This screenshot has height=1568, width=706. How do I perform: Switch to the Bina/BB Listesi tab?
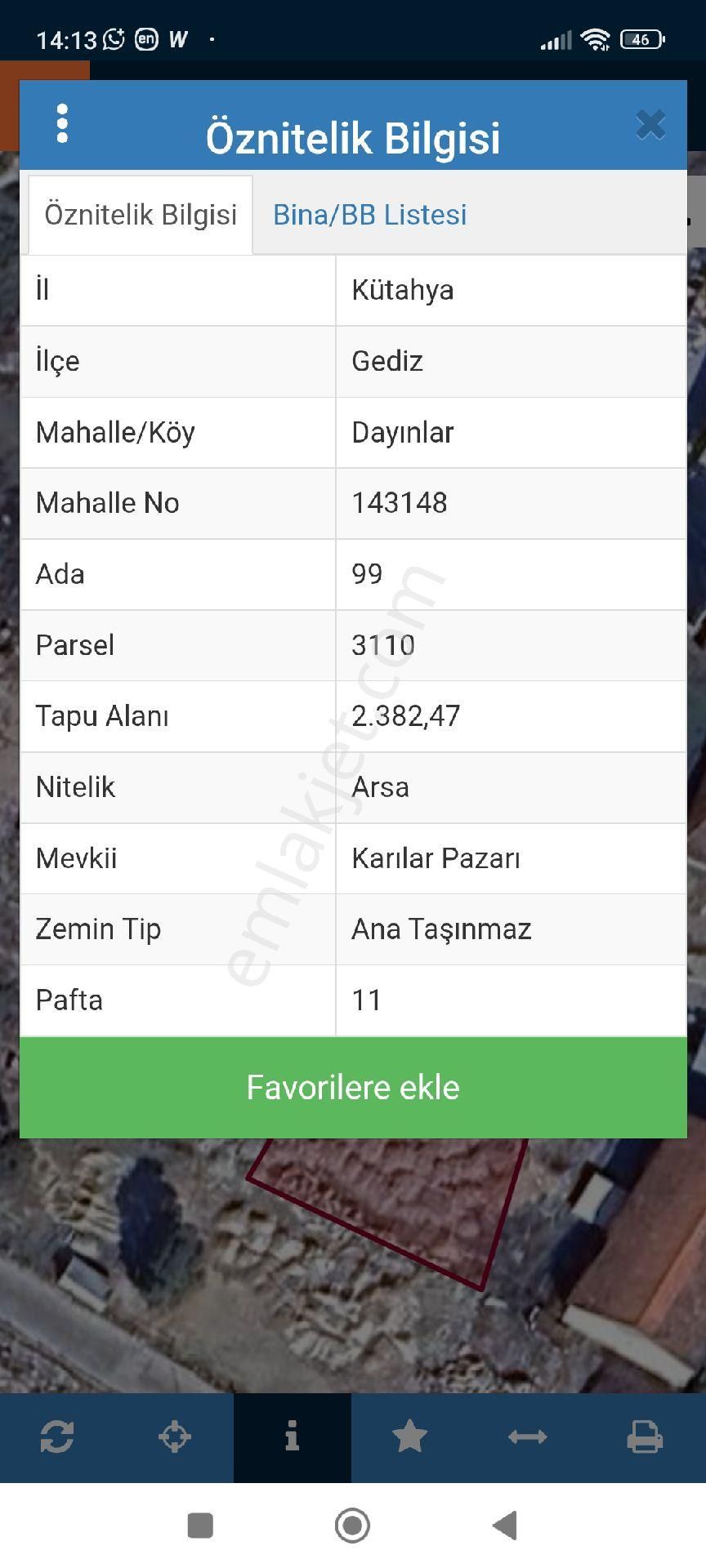[369, 214]
